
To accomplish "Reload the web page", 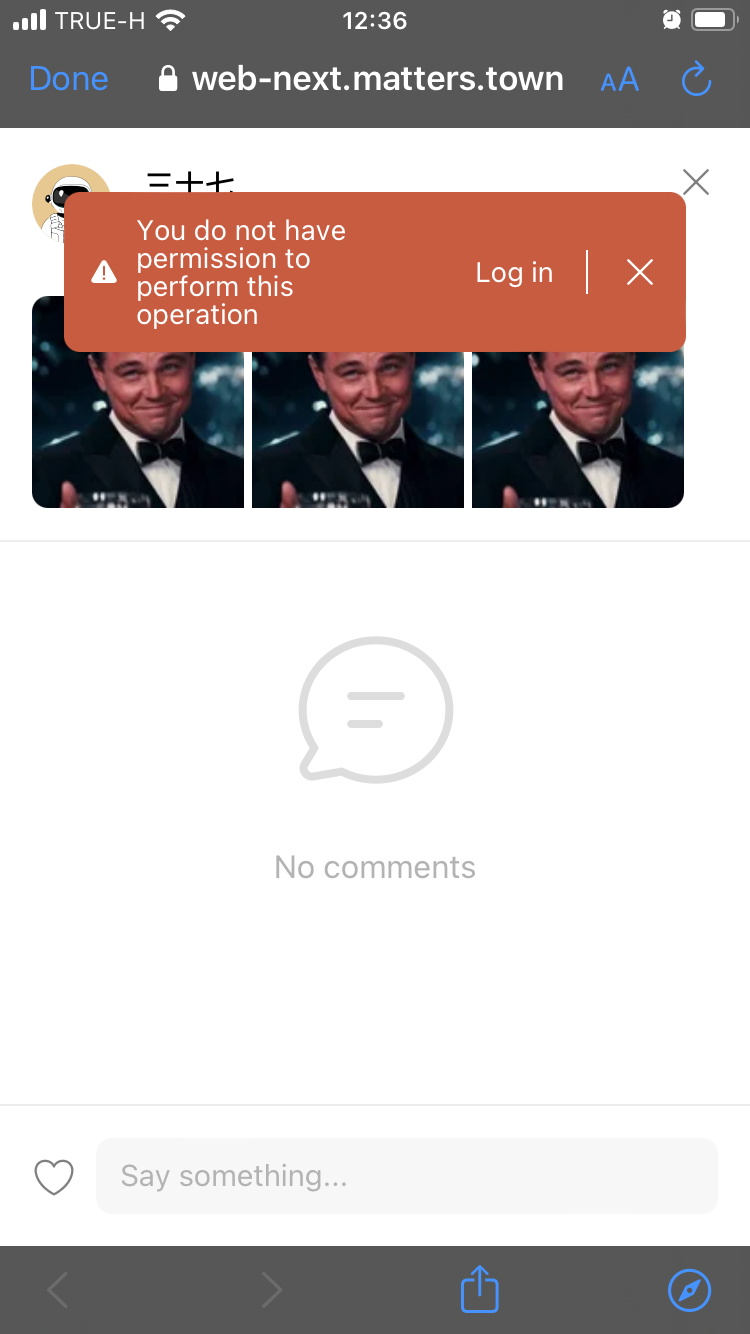I will coord(695,79).
